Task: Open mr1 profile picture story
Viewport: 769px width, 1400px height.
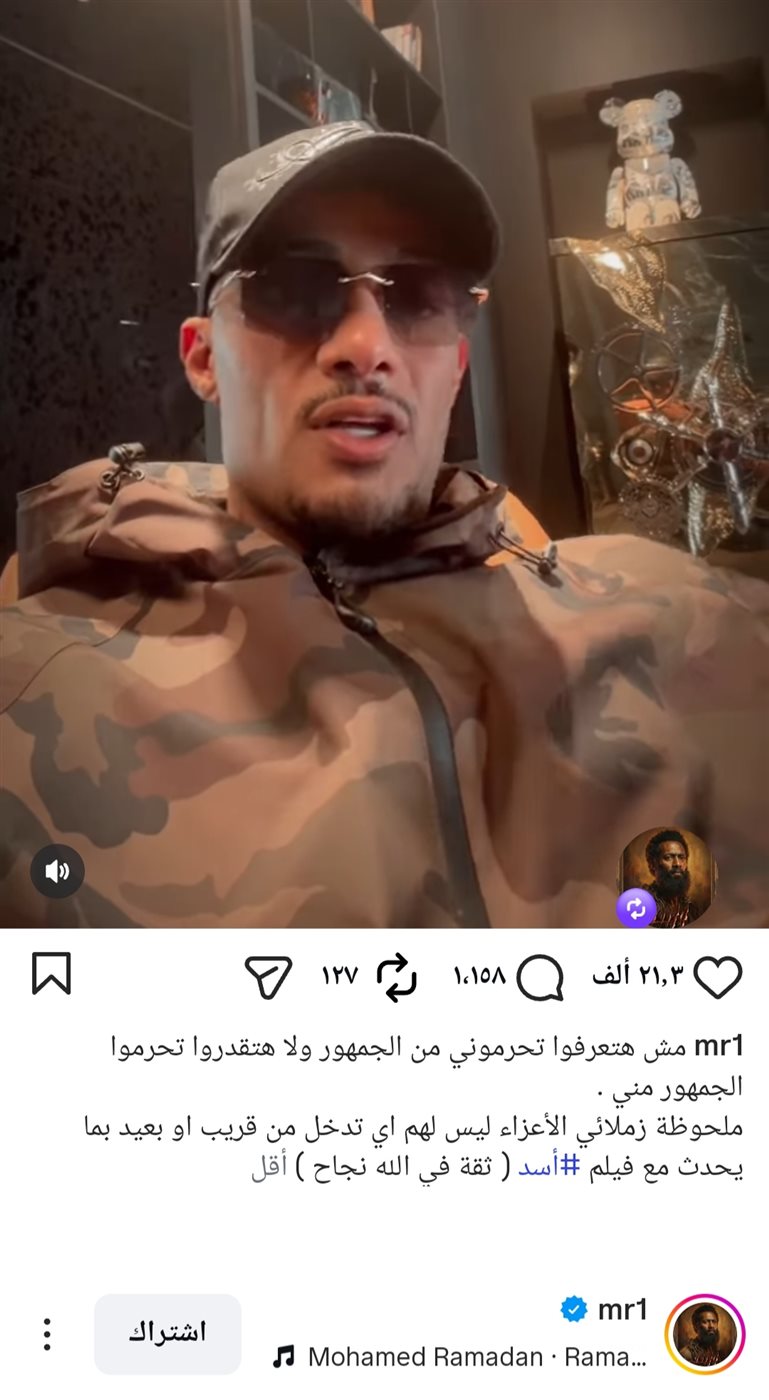Action: pos(705,1334)
